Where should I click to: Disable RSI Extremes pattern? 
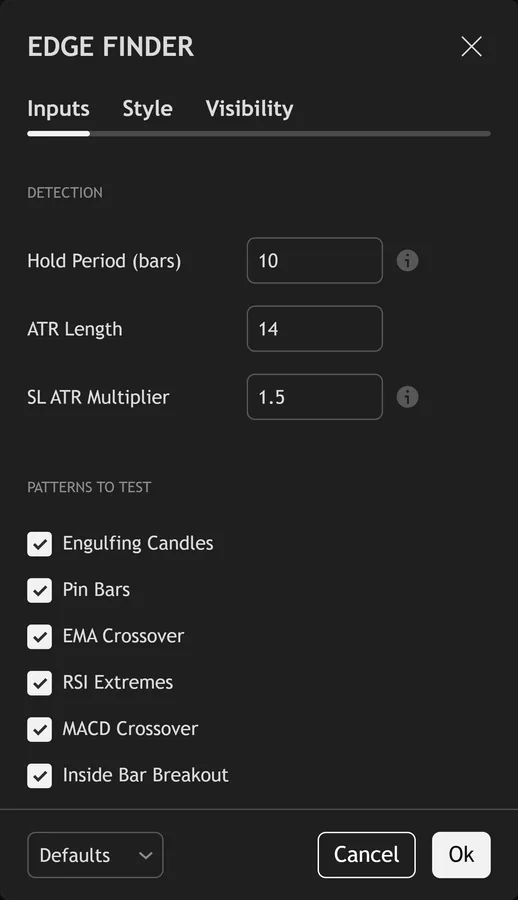(40, 683)
